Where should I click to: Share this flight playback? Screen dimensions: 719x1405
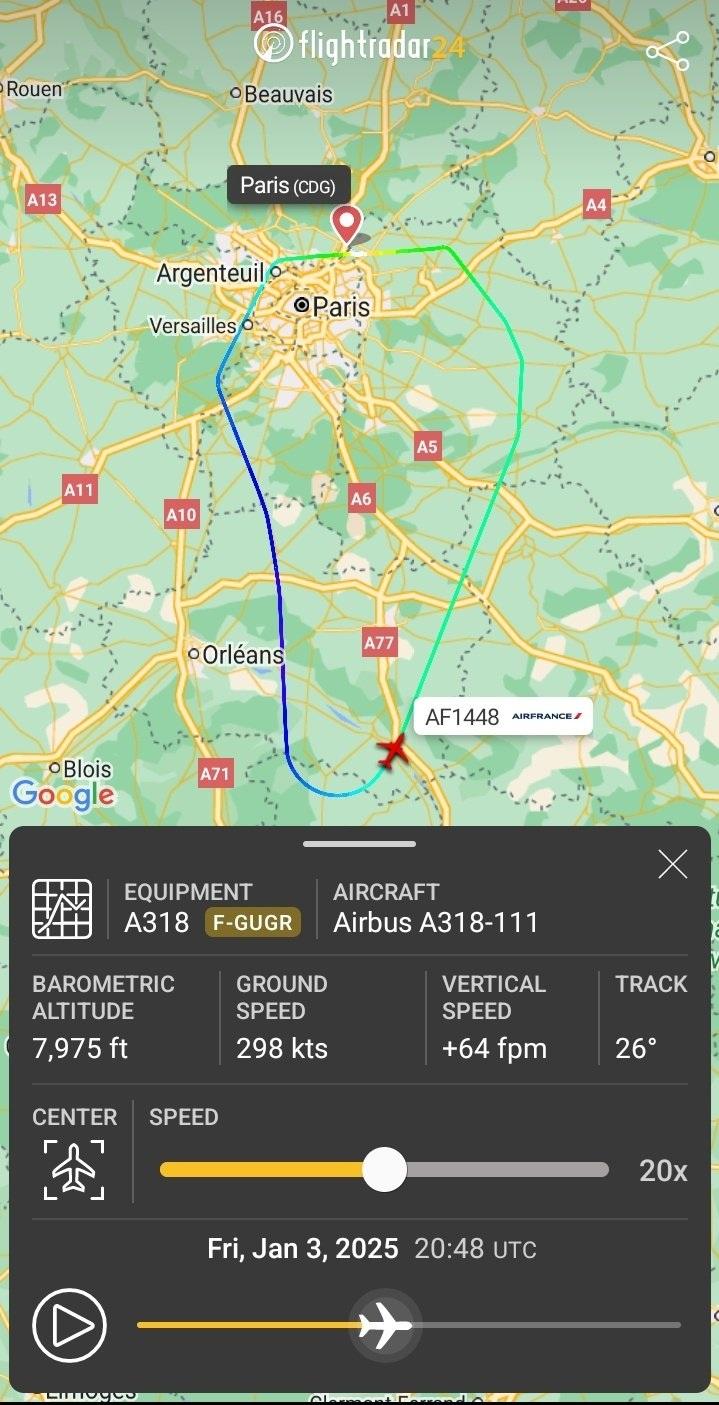click(667, 51)
